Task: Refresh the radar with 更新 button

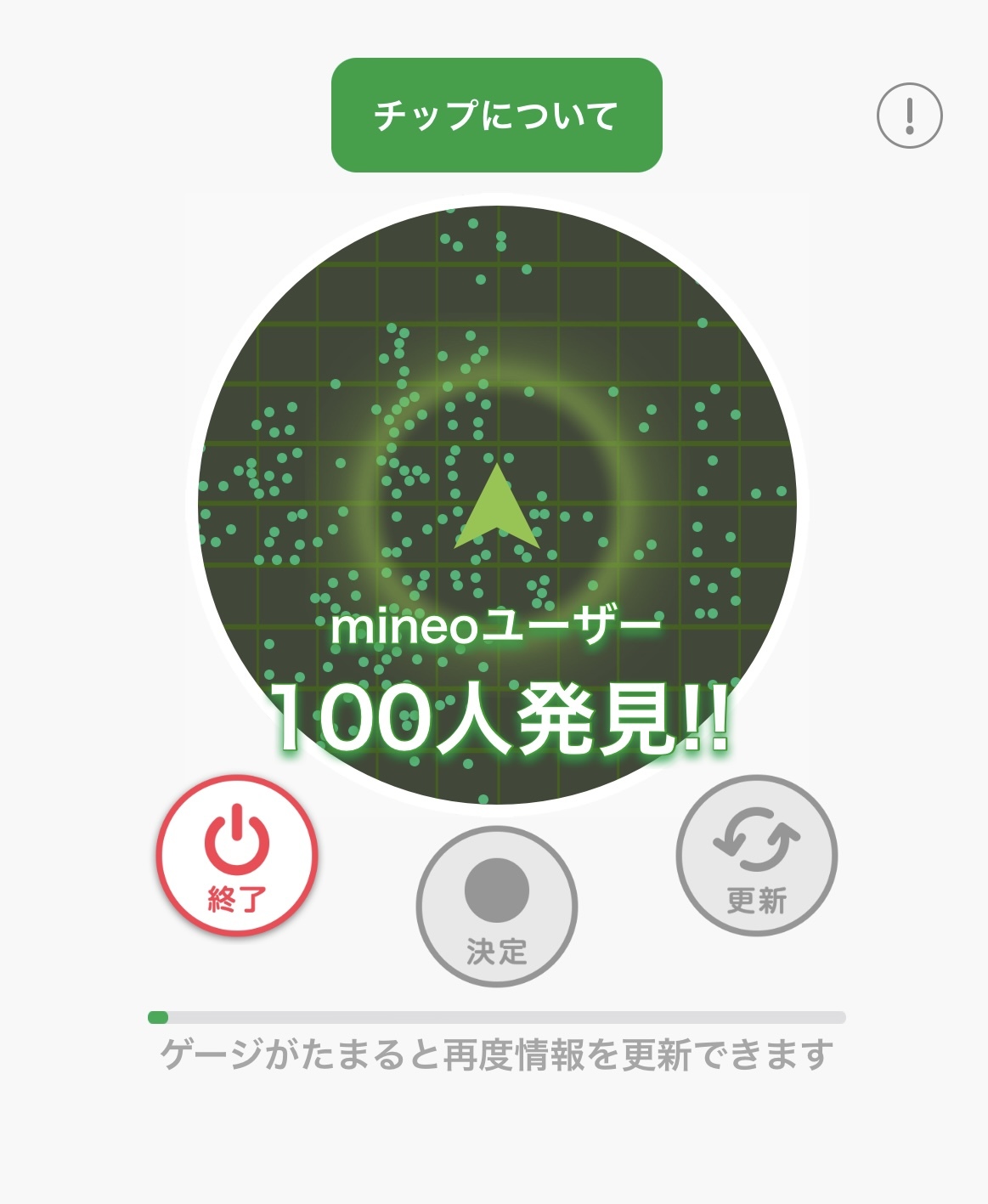Action: click(756, 855)
